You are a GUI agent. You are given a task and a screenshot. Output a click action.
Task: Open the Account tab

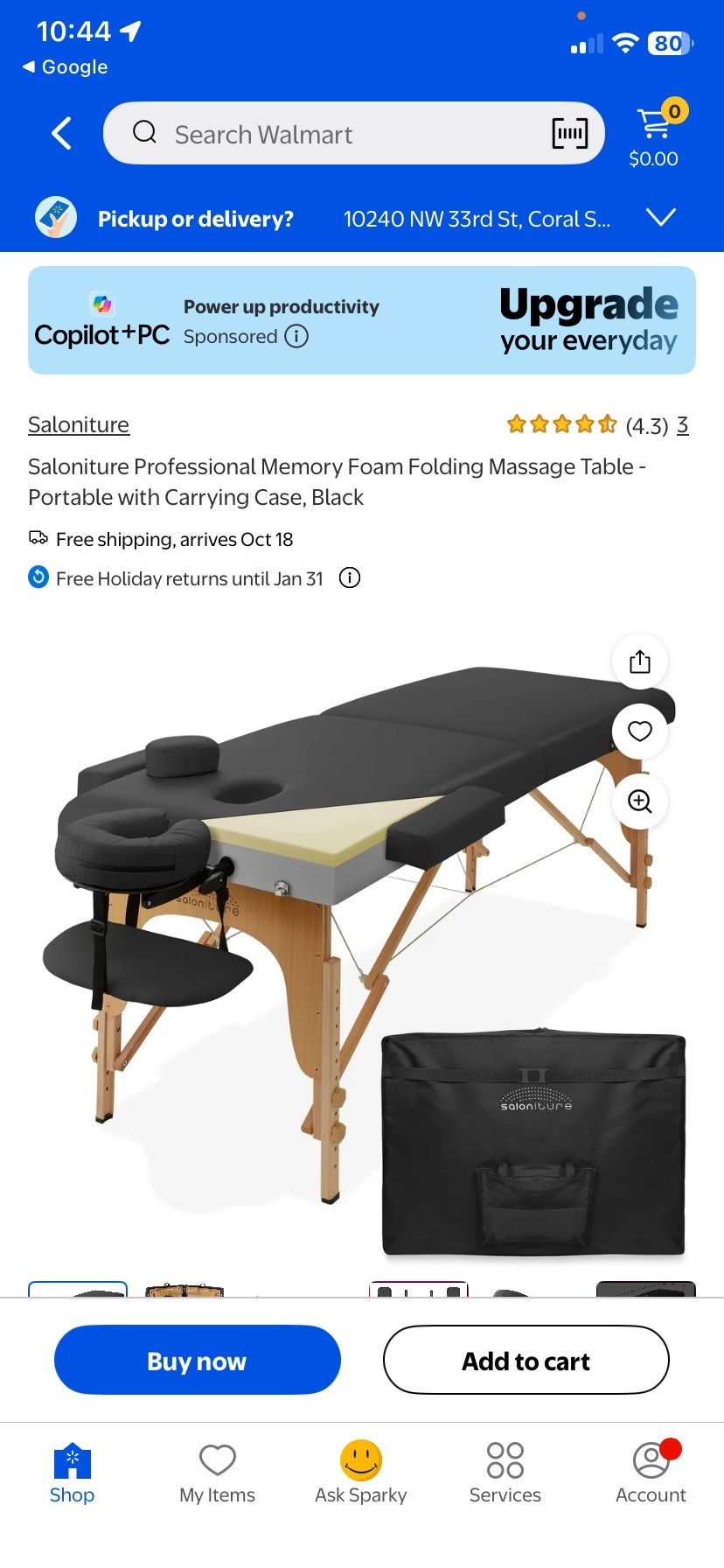(651, 1473)
